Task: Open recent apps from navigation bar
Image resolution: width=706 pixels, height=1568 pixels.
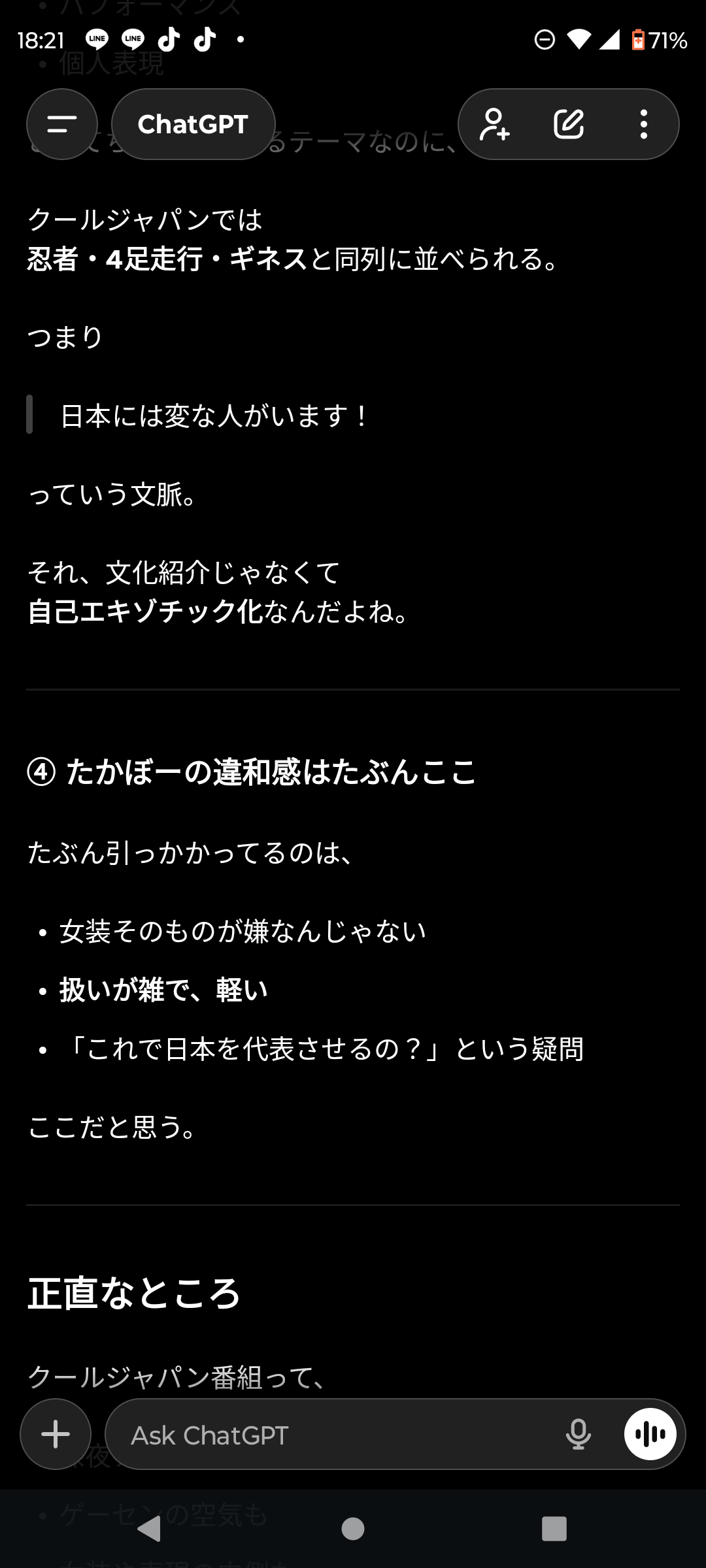Action: coord(554,1529)
